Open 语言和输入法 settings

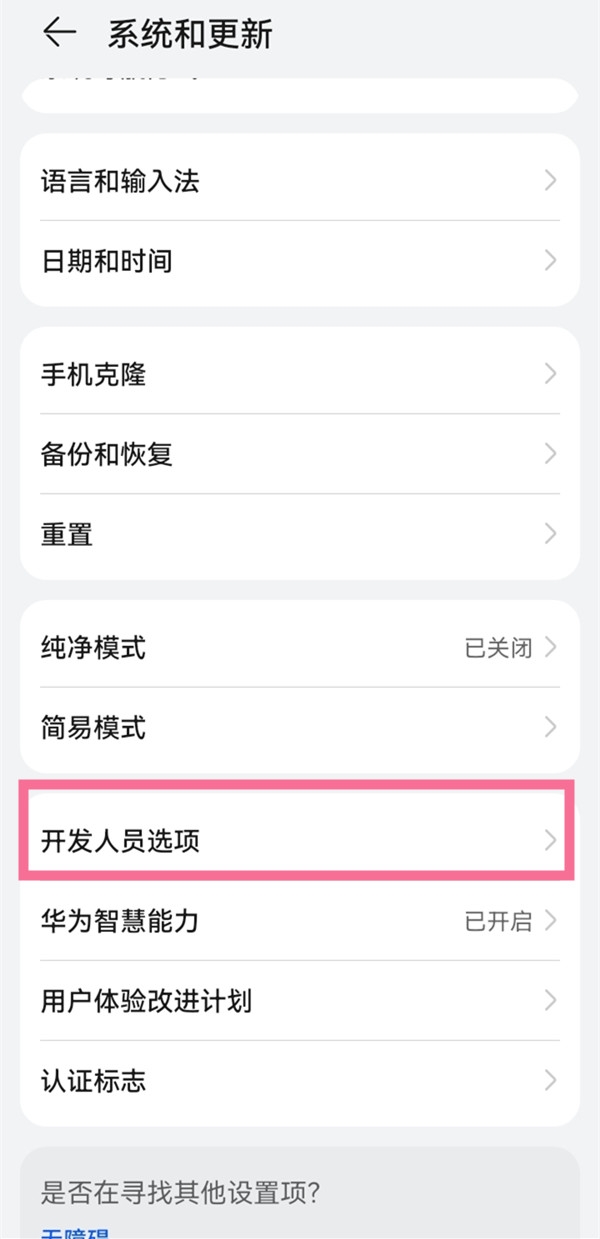coord(299,181)
